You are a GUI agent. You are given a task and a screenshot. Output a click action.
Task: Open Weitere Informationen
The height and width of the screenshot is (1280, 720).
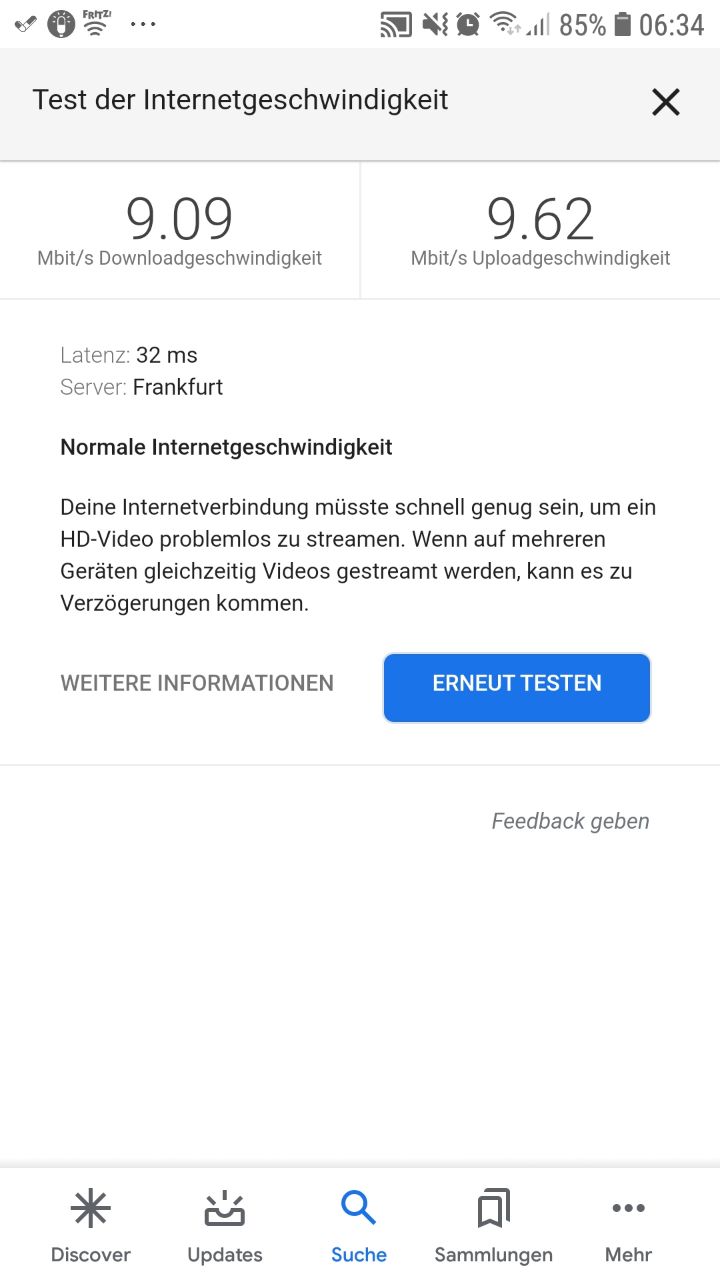[197, 684]
